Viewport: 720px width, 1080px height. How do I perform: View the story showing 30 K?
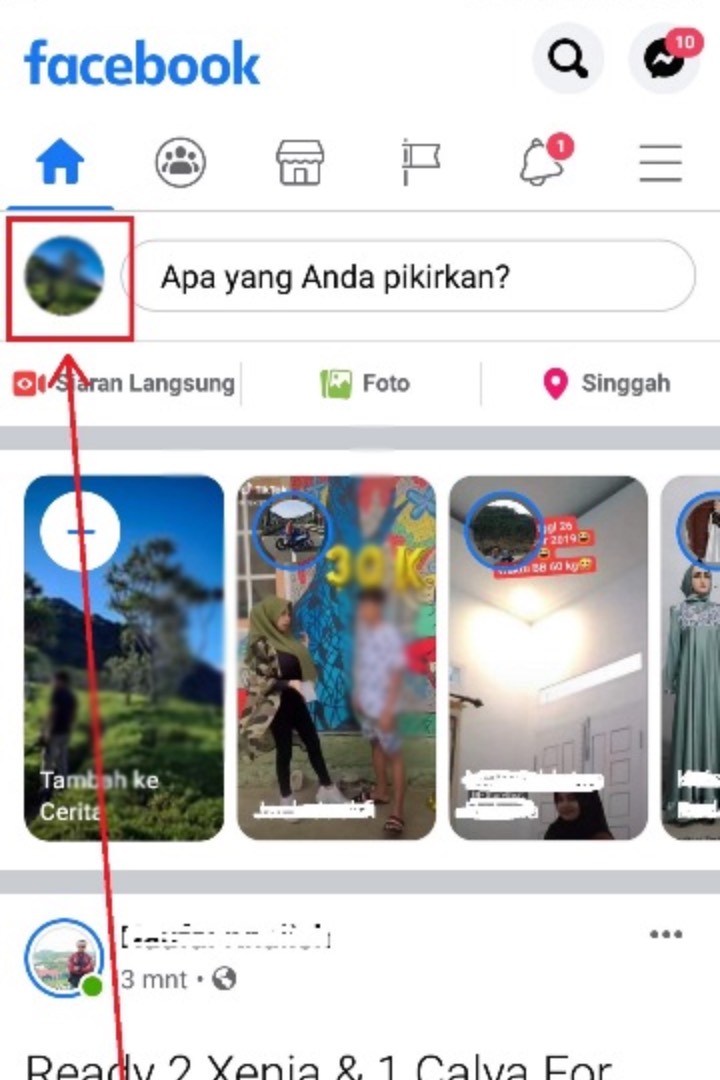coord(336,656)
